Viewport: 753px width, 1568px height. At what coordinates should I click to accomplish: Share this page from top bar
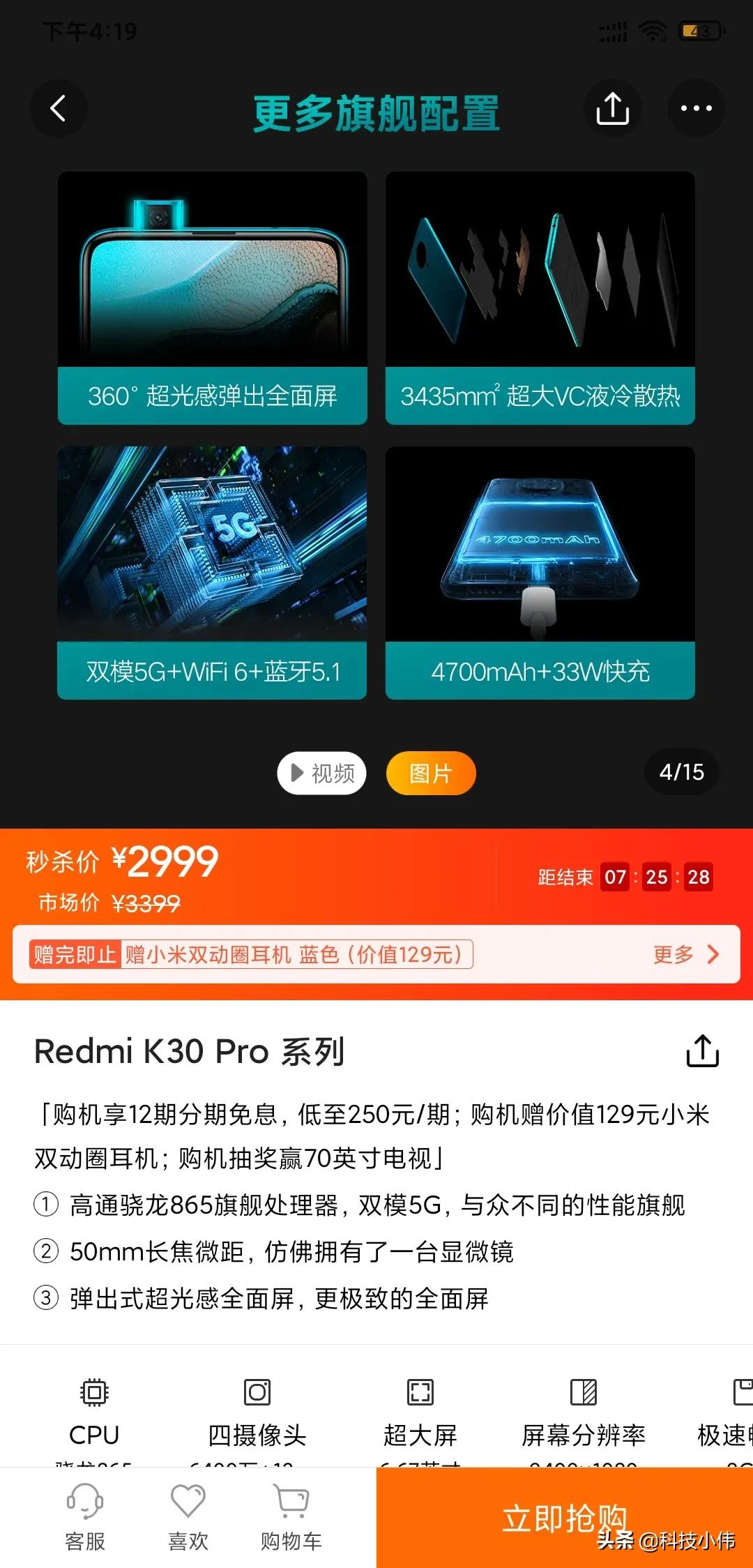[x=612, y=109]
